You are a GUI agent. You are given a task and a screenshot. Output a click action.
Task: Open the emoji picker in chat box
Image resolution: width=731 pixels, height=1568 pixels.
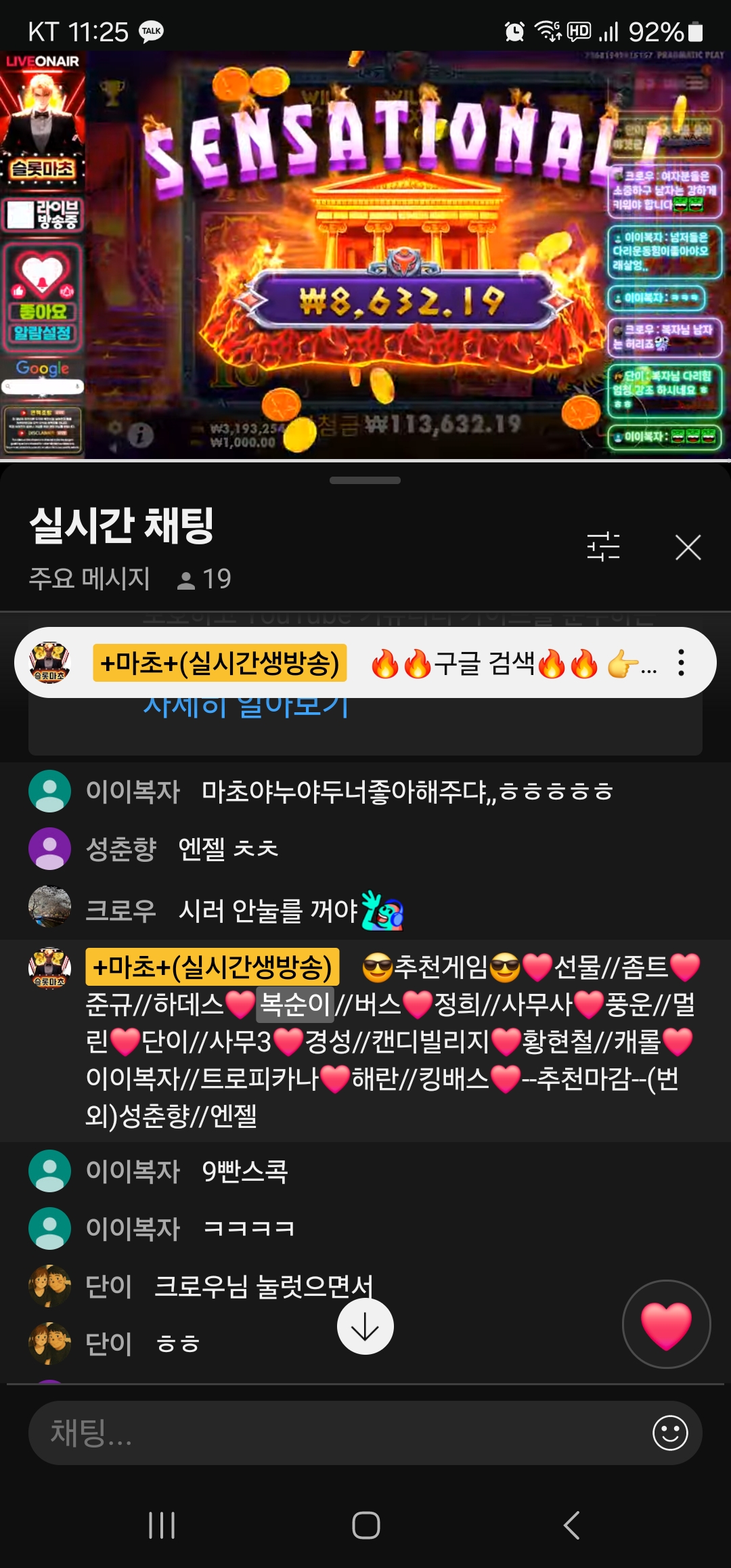(x=670, y=1433)
